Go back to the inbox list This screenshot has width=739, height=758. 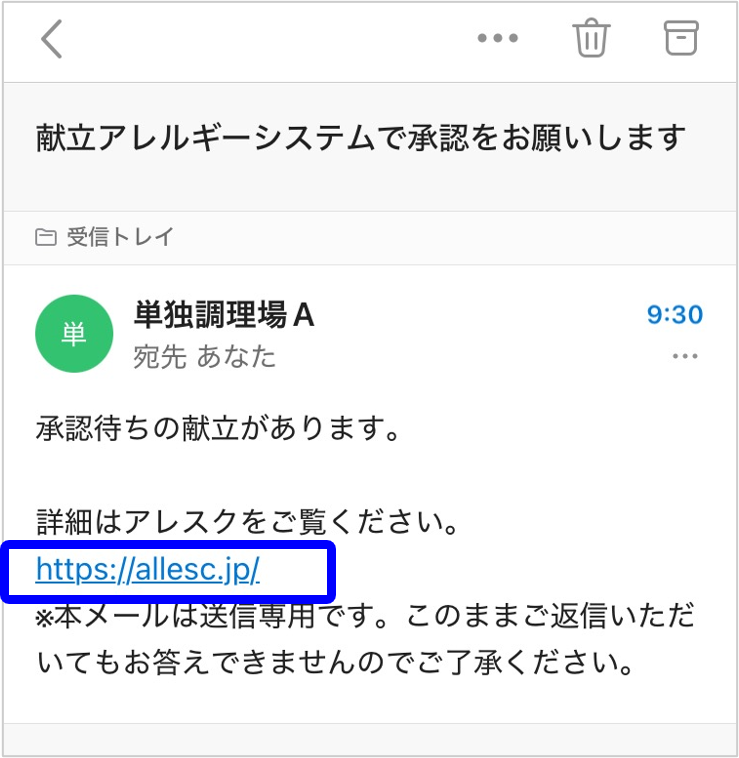coord(52,40)
